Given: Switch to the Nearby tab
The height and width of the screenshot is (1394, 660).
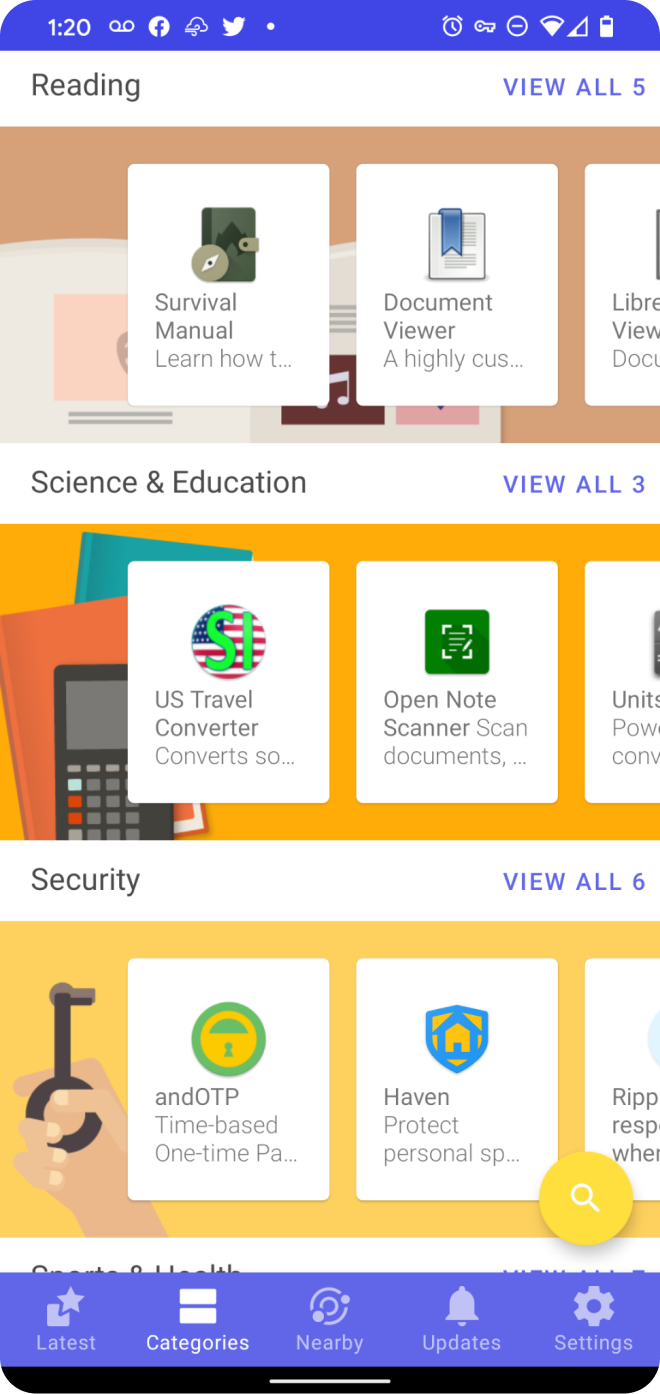Looking at the screenshot, I should click(329, 1320).
